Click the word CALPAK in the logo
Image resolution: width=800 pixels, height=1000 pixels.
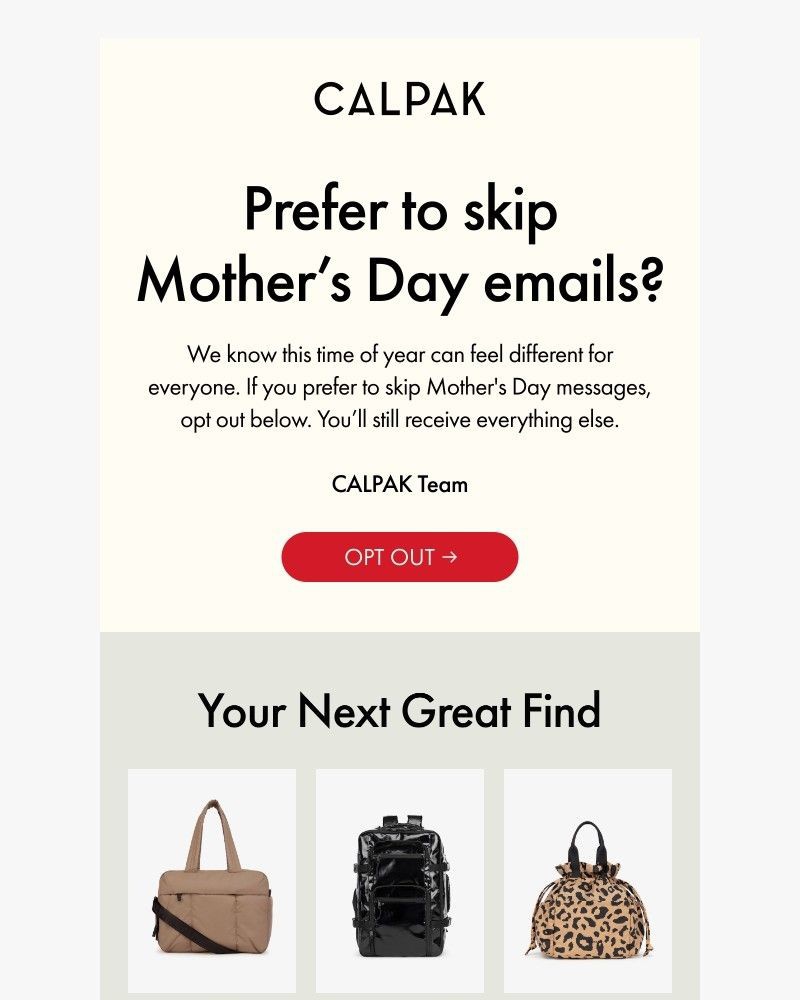coord(400,99)
